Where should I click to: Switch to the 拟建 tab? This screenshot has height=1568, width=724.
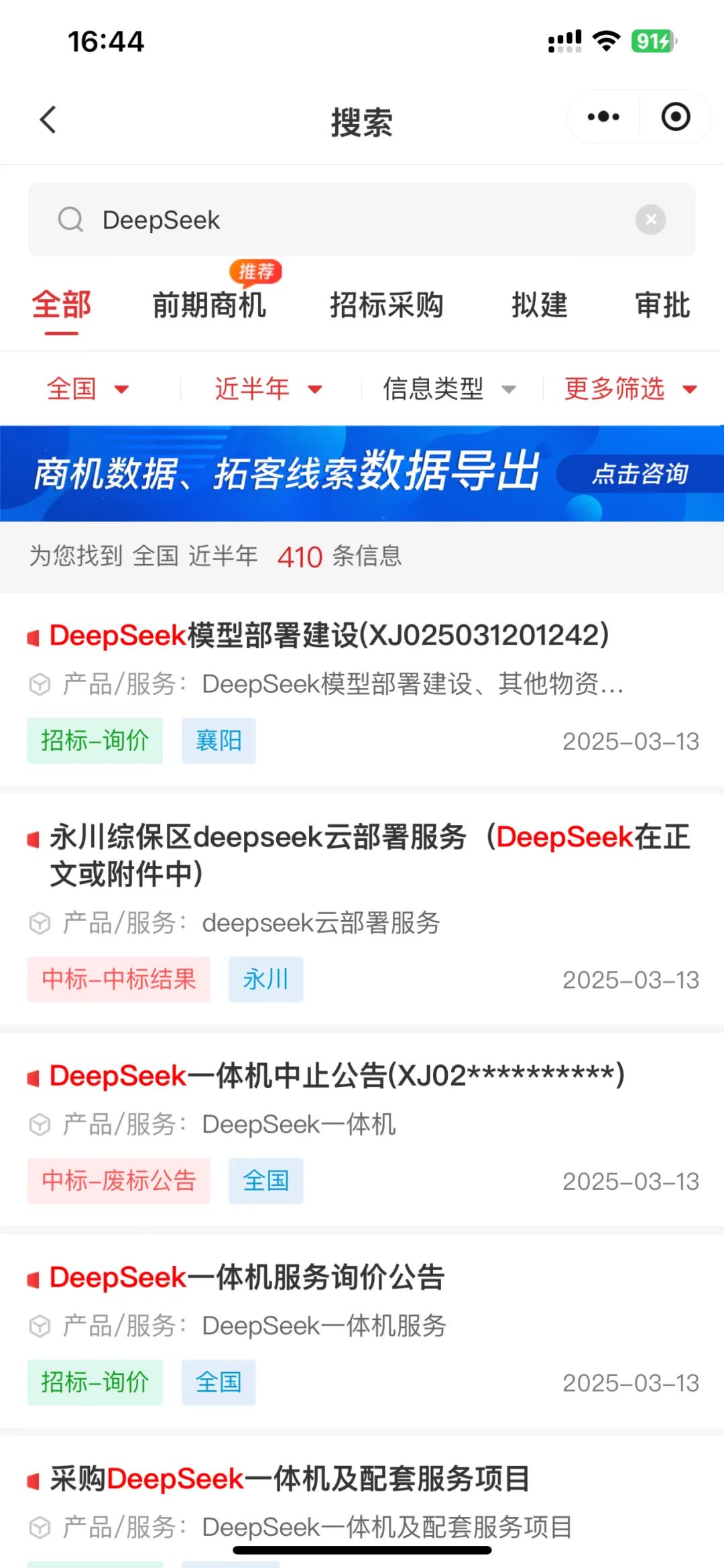[540, 305]
